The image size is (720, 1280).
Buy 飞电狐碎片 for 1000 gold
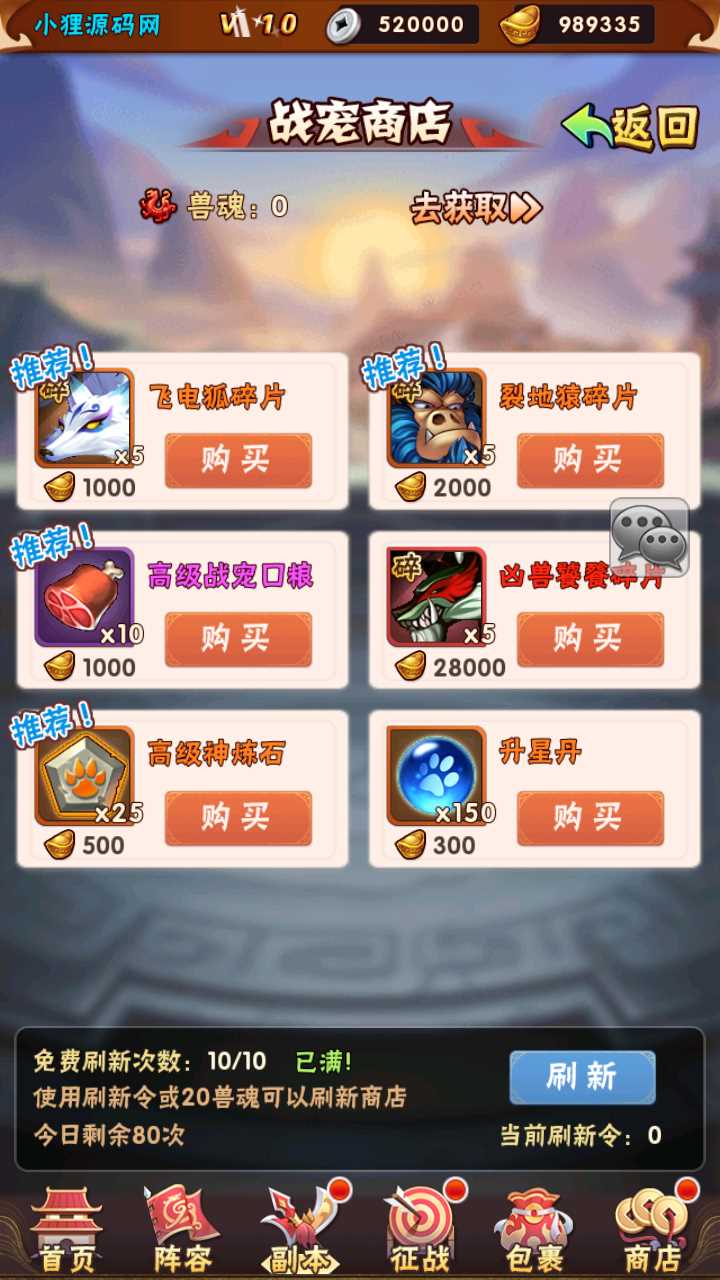tap(238, 460)
